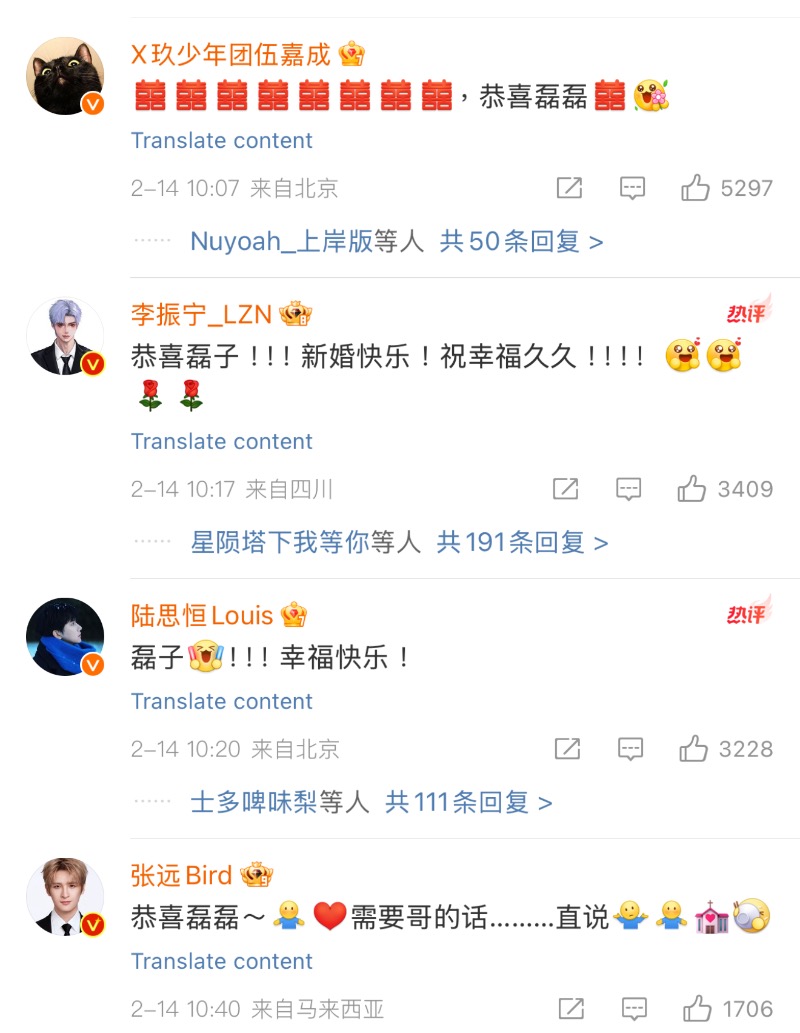The height and width of the screenshot is (1033, 800).
Task: Reply to X玖少年团伍嘉成's comment
Action: tap(632, 188)
